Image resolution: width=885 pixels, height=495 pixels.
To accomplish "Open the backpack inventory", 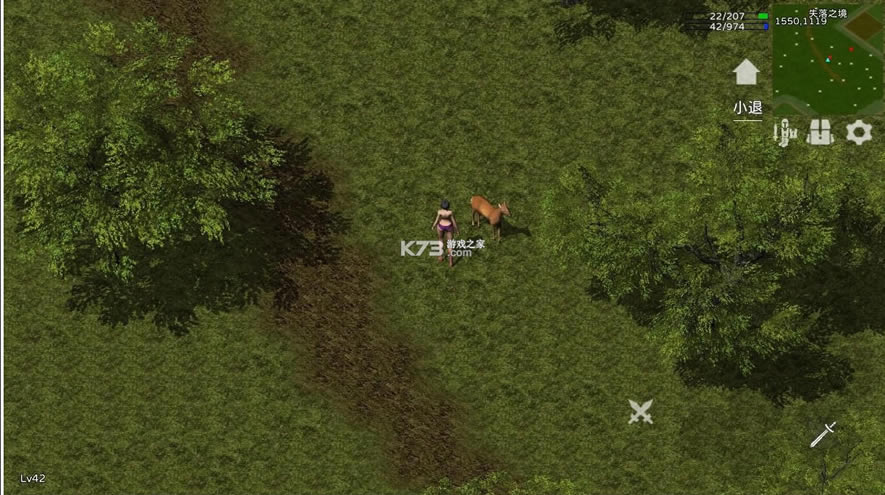I will (x=821, y=132).
